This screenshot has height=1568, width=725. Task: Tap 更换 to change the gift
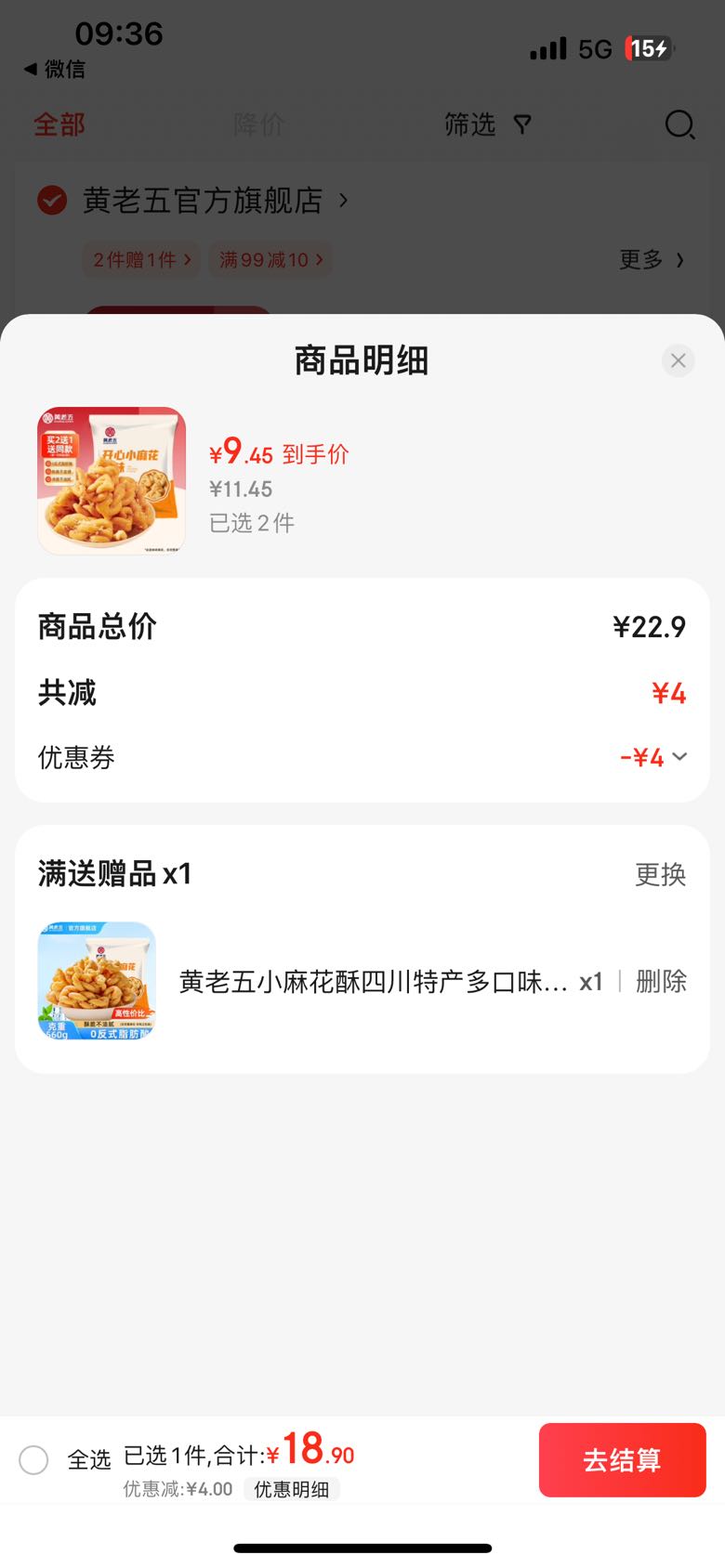click(660, 874)
